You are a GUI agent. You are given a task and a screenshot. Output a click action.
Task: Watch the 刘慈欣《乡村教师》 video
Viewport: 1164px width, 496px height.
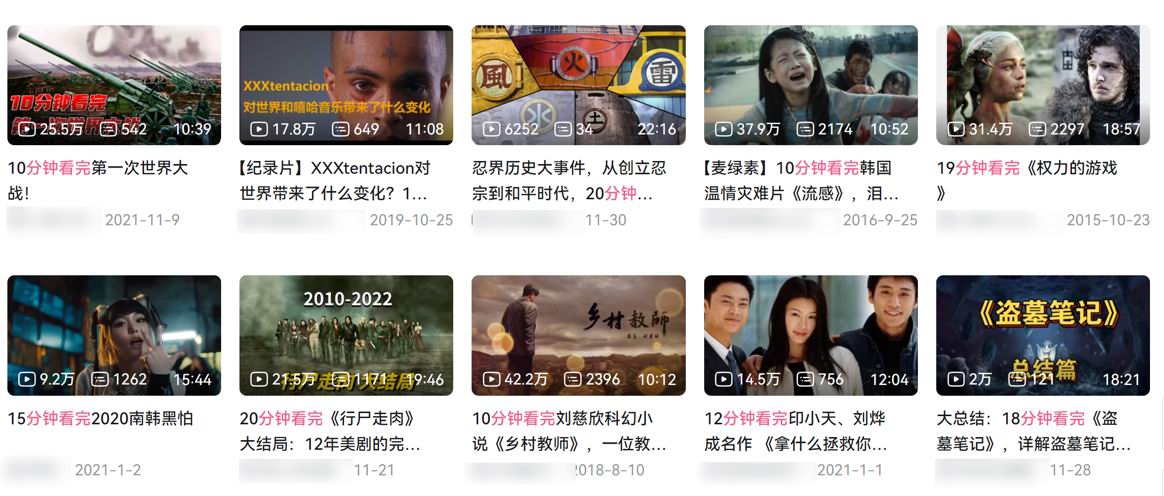coord(578,335)
